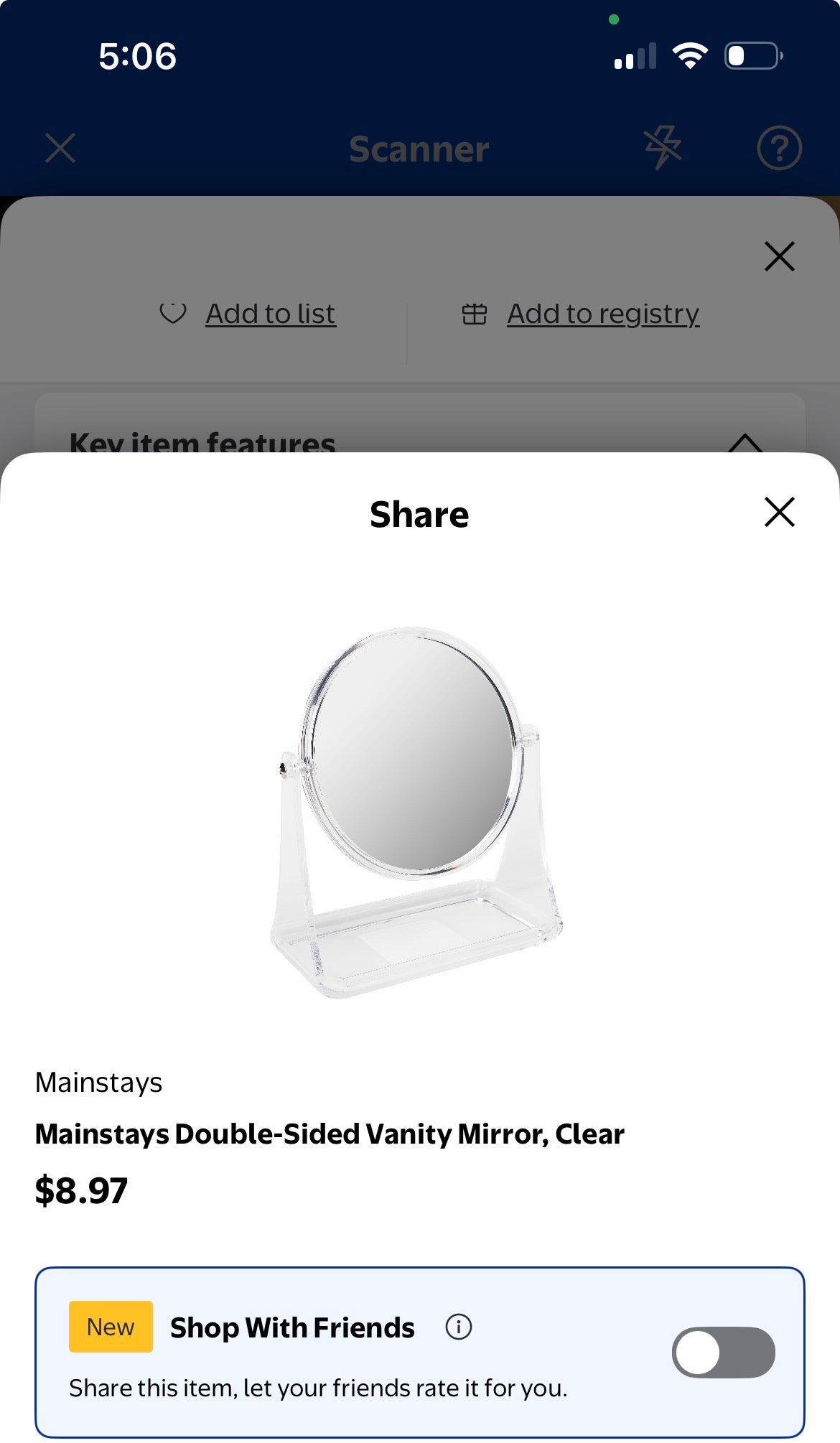
Task: Open the Scanner screen title
Action: pyautogui.click(x=419, y=149)
